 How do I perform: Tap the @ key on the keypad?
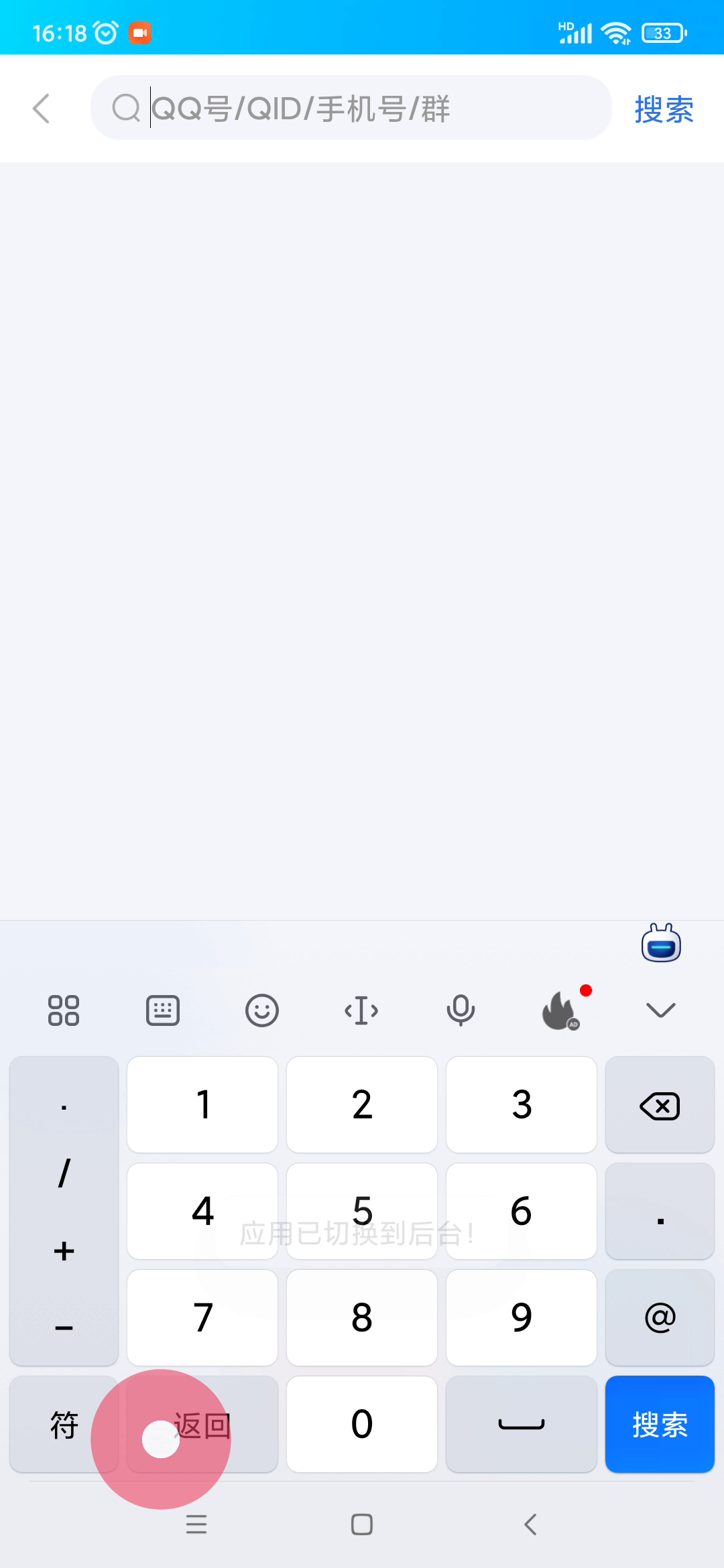[660, 1317]
